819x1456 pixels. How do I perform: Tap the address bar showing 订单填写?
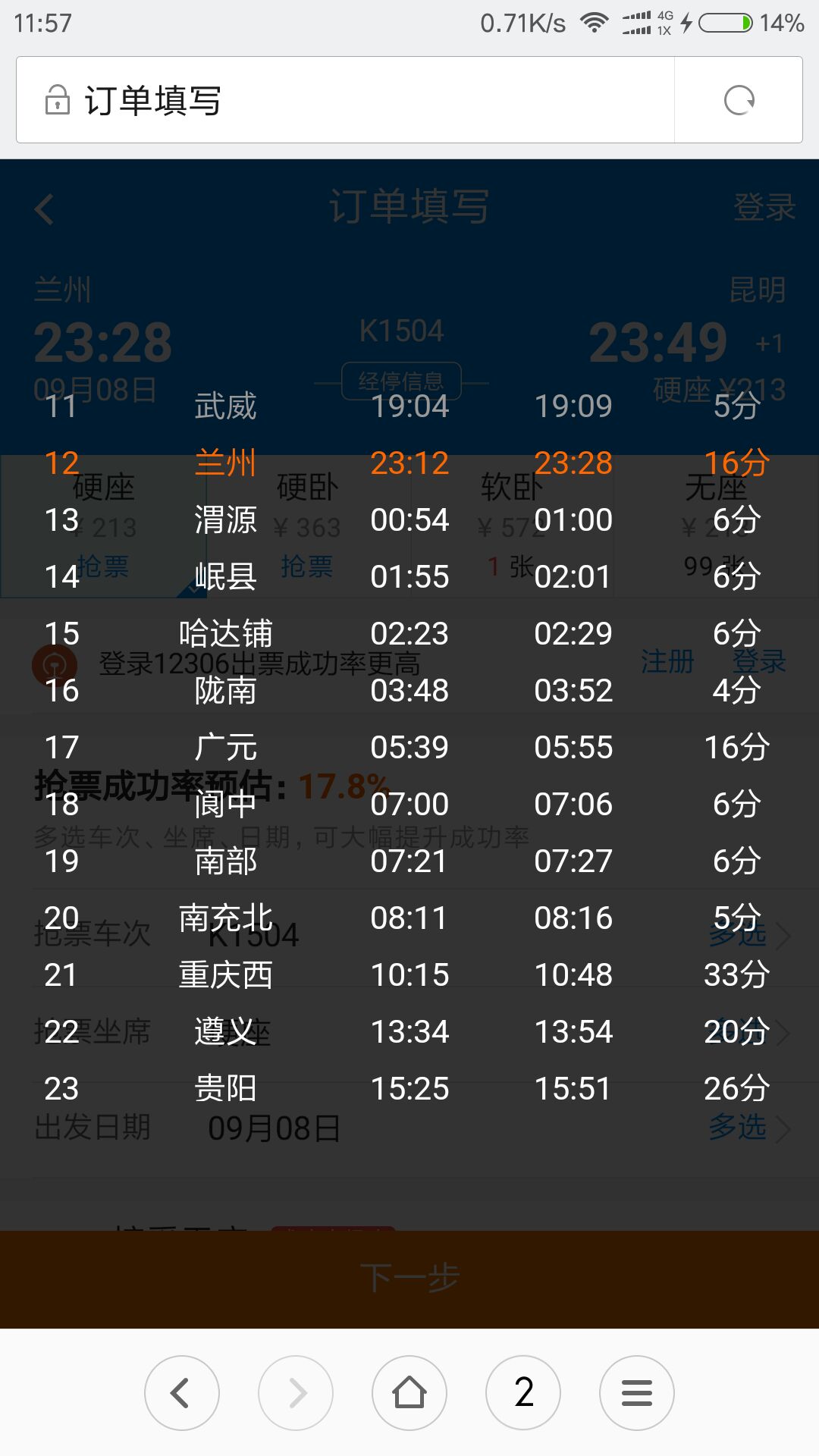tap(345, 100)
